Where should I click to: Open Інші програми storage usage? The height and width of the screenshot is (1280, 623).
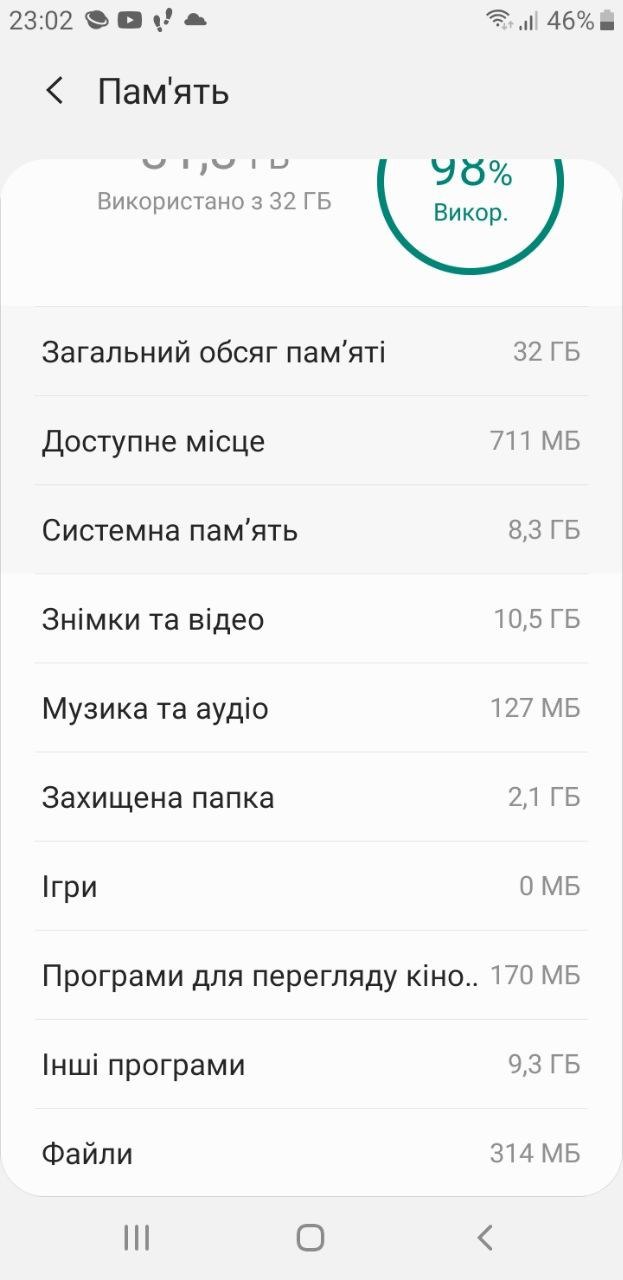[x=311, y=1064]
